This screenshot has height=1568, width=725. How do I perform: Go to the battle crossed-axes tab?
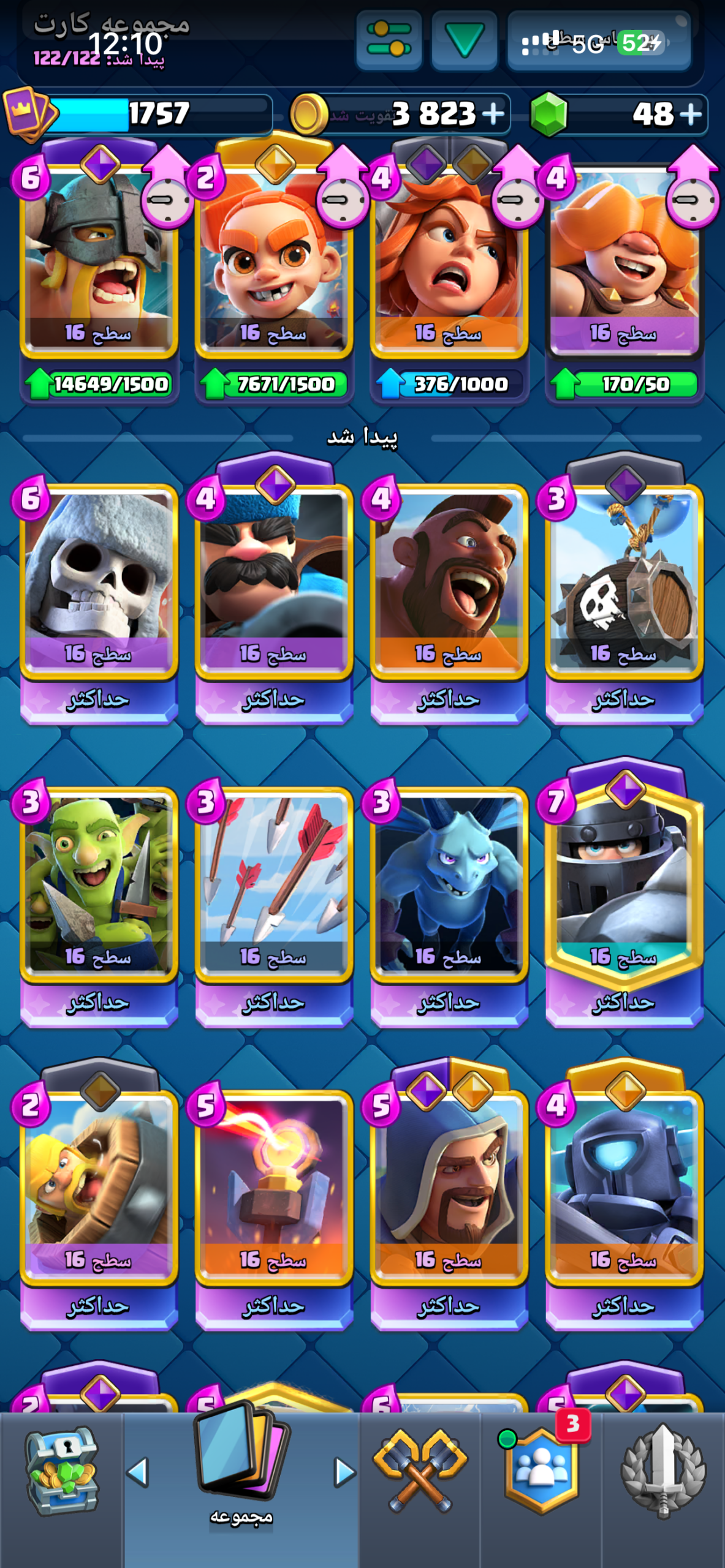pos(420,1471)
